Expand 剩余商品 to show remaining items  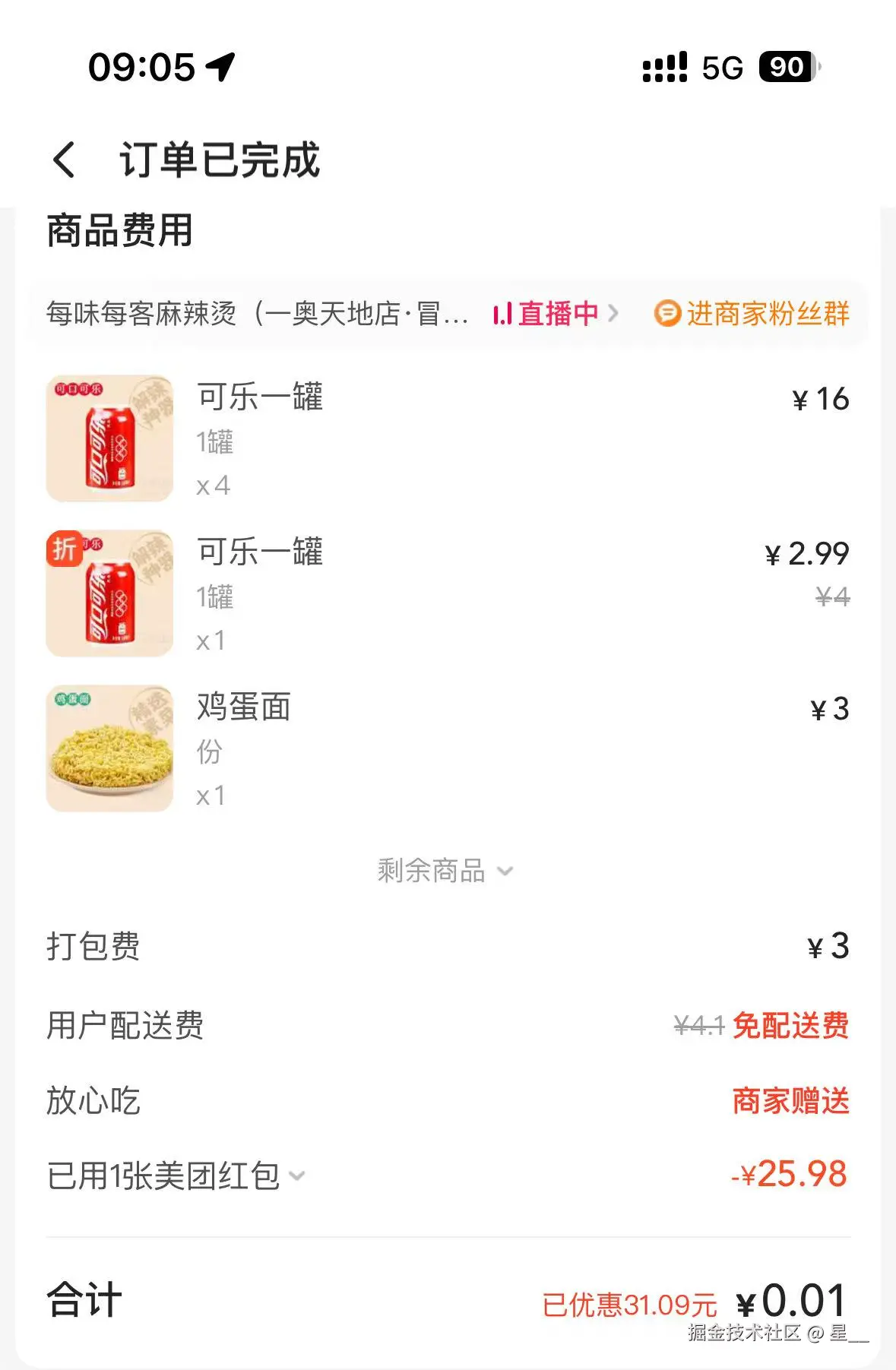coord(445,871)
